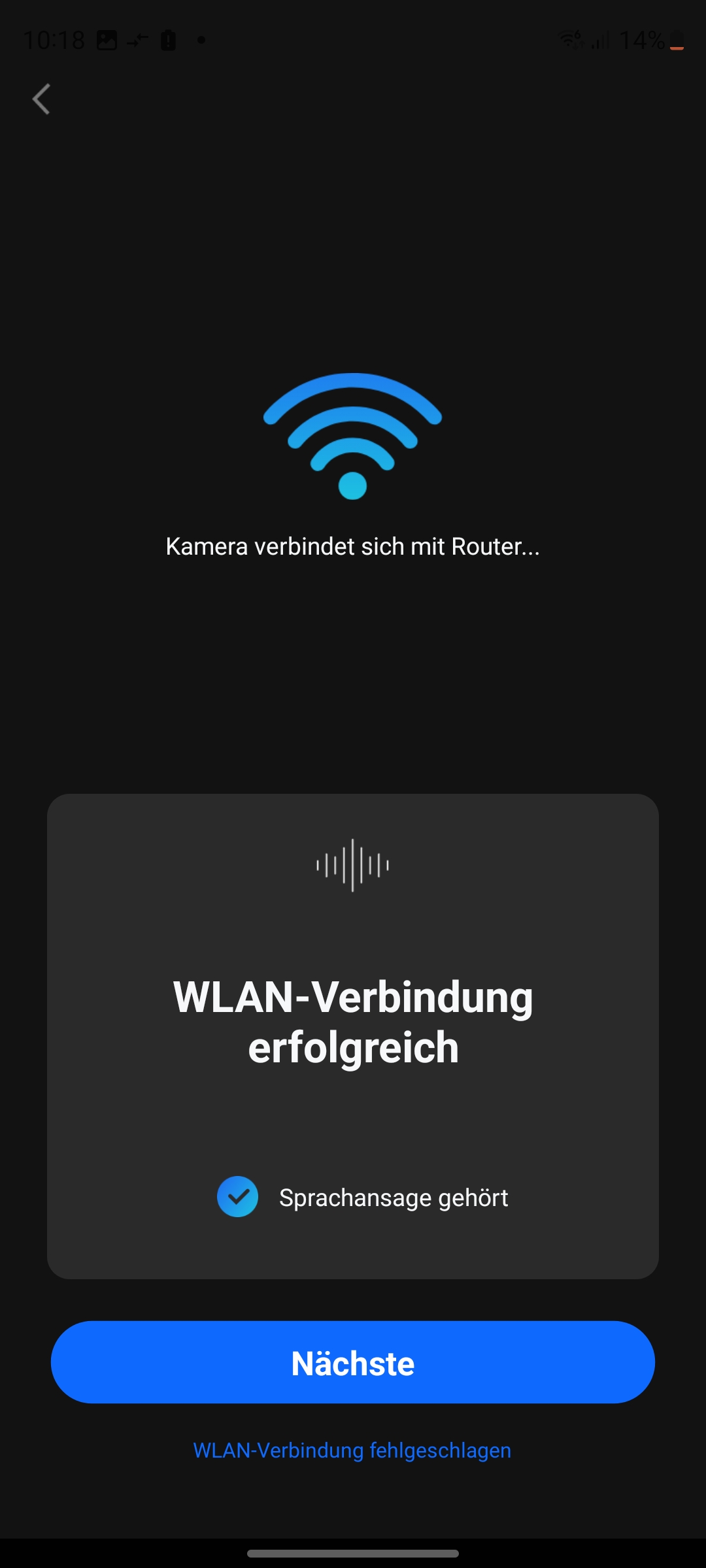Uncheck the 'Sprachansage gehört' checkbox
This screenshot has height=1568, width=706.
tap(237, 1196)
